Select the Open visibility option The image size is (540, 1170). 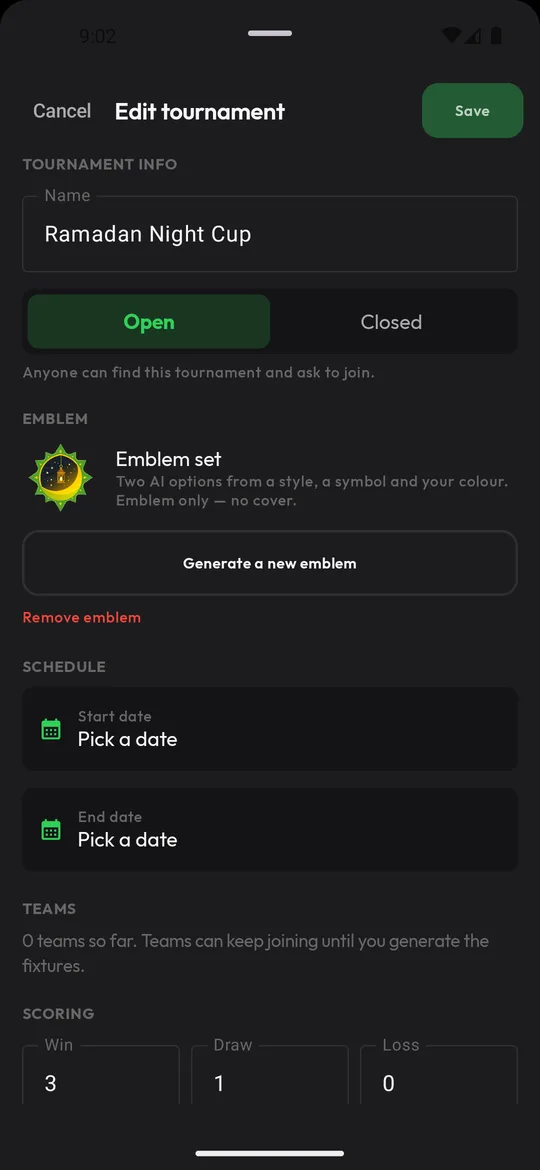tap(149, 322)
